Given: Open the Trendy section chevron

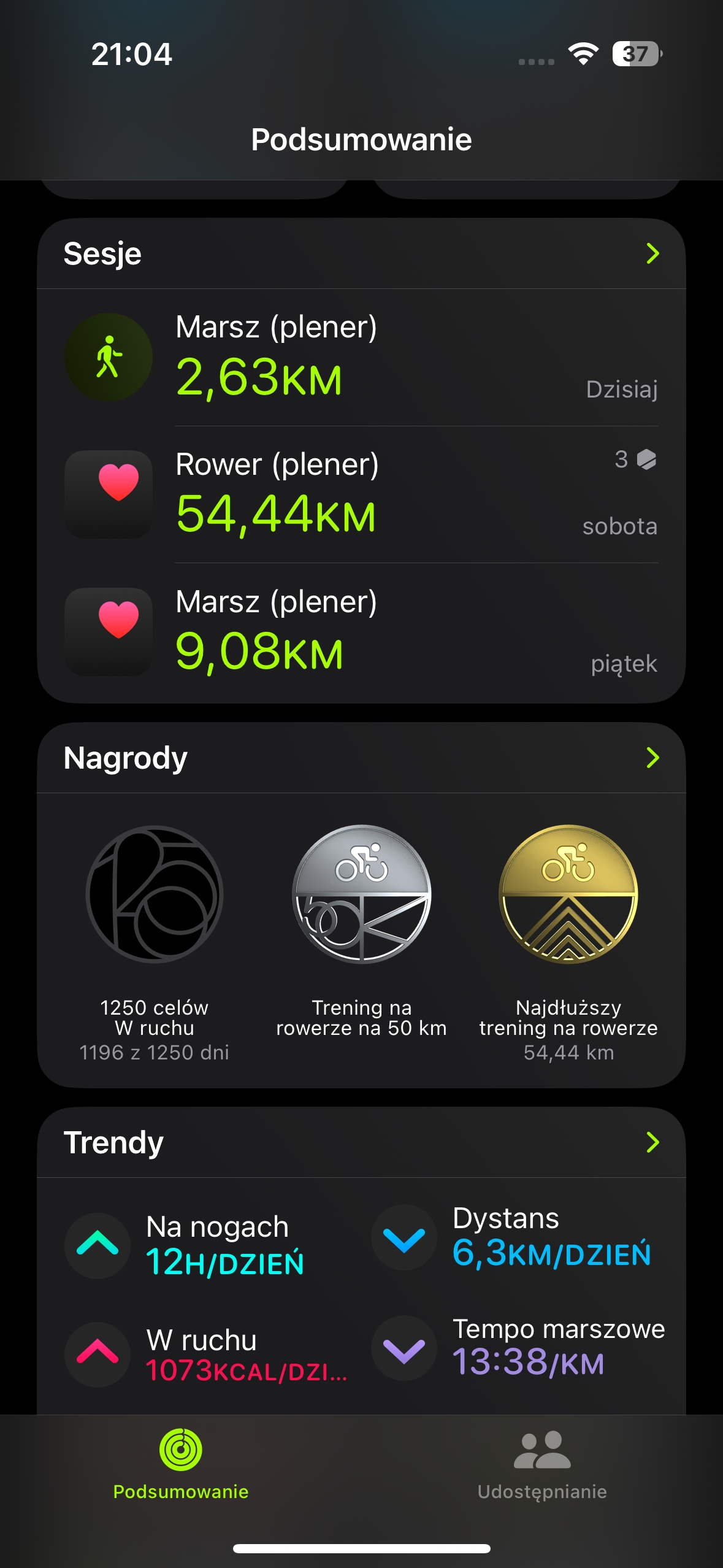Looking at the screenshot, I should [652, 1142].
